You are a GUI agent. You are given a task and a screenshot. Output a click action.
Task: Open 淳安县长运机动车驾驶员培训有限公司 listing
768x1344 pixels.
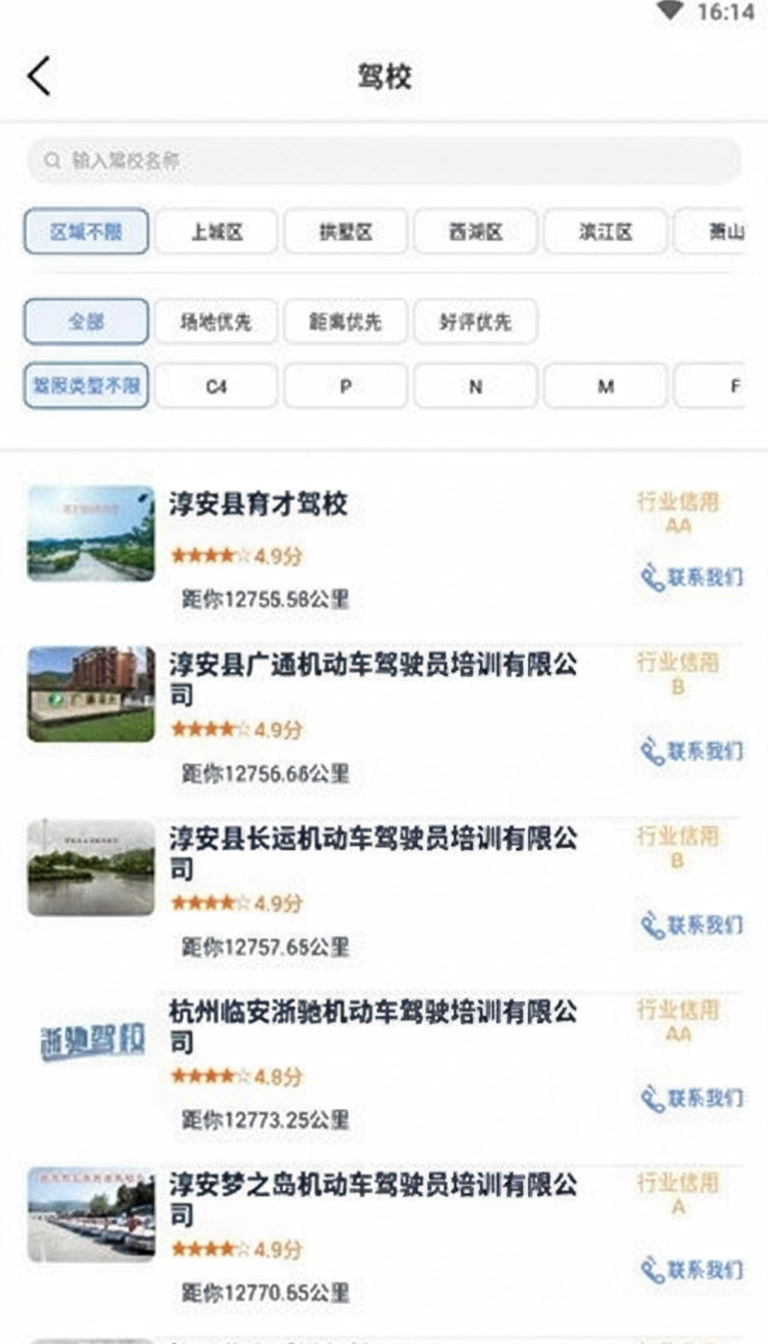coord(372,852)
